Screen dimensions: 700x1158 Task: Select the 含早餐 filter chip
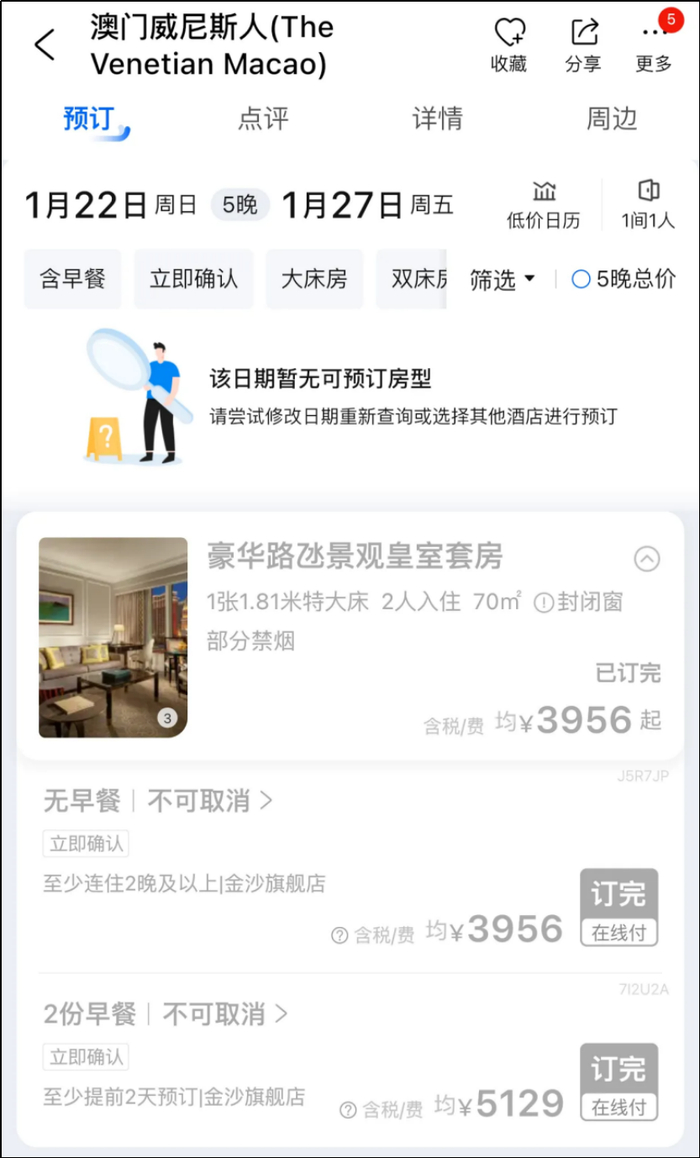tap(72, 279)
